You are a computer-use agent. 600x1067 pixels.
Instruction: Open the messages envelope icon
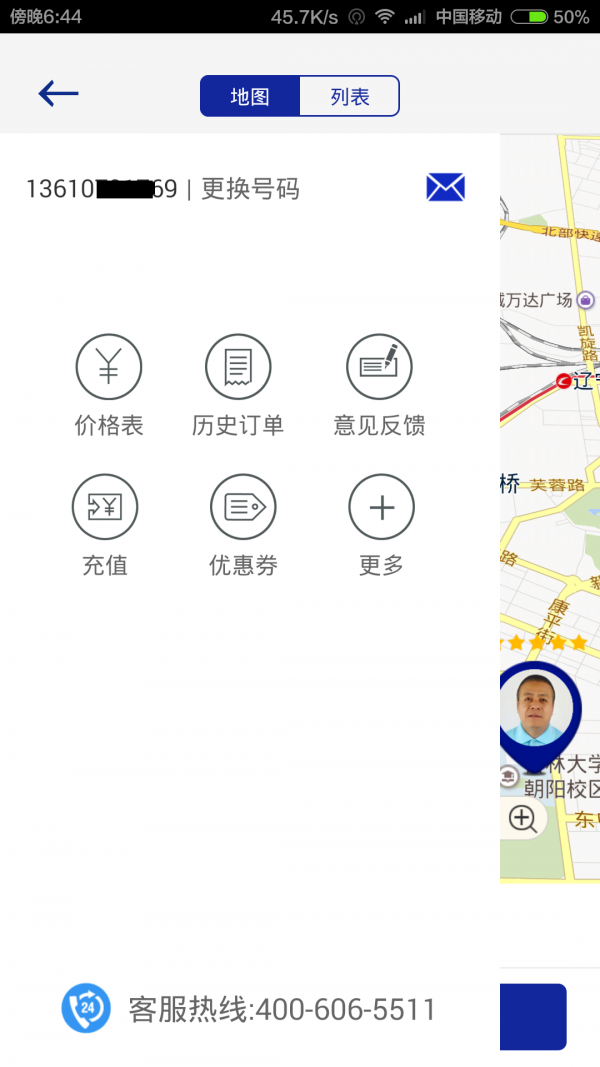(x=445, y=187)
